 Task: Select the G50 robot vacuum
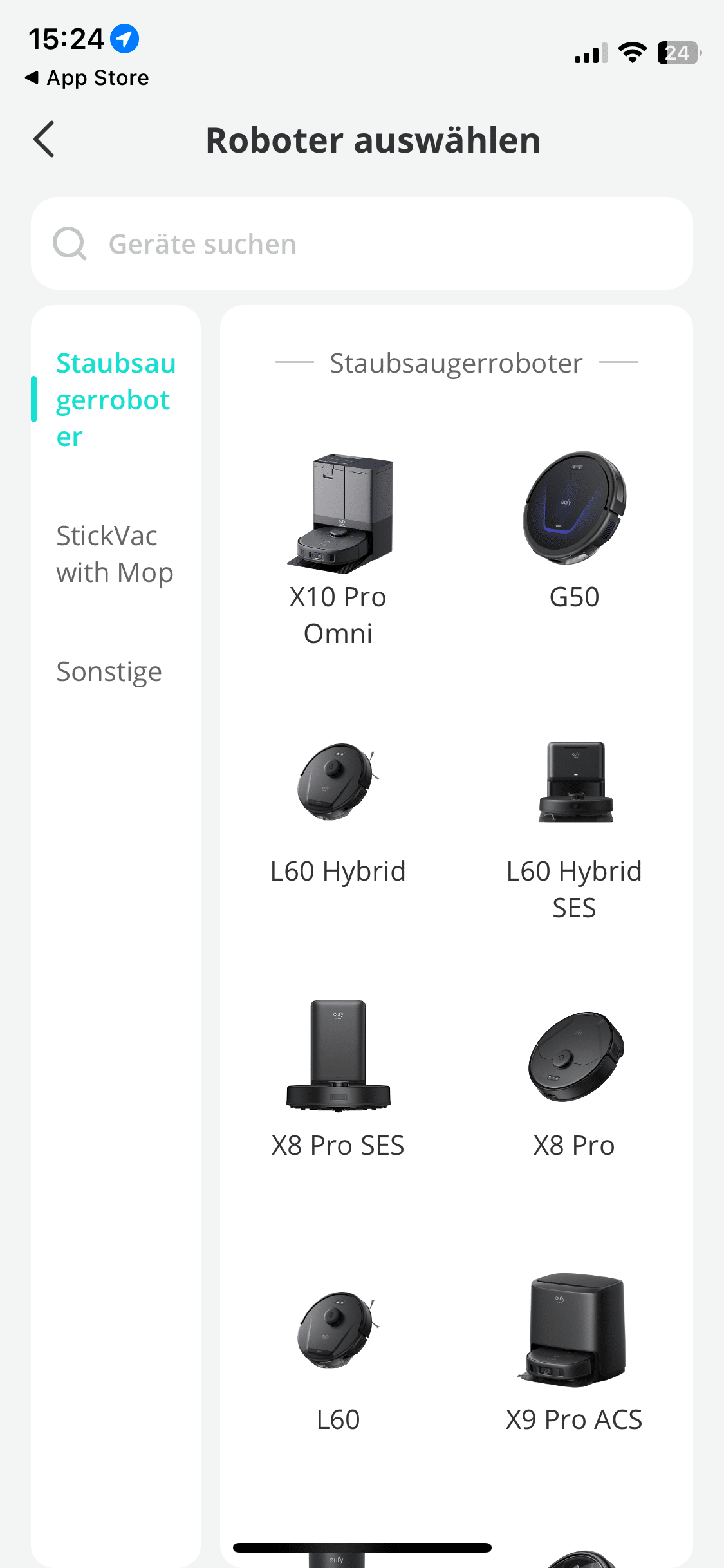[574, 528]
